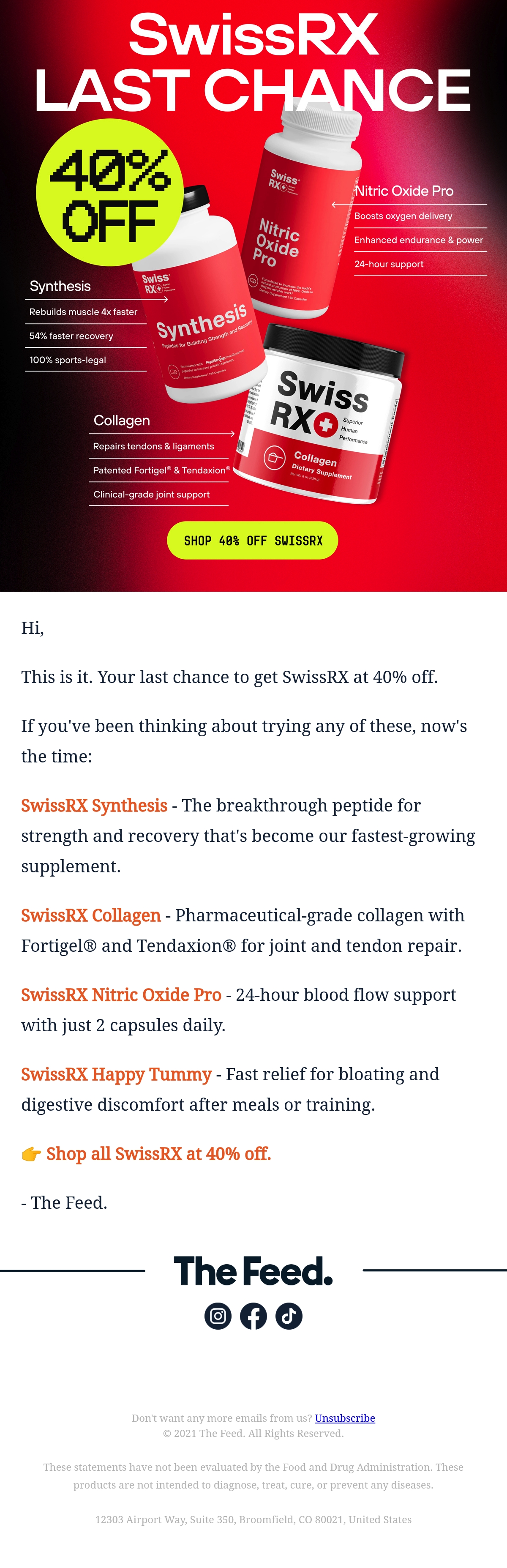The width and height of the screenshot is (507, 1568).
Task: Visit the SwissRX Happy Tummy link
Action: [116, 1074]
